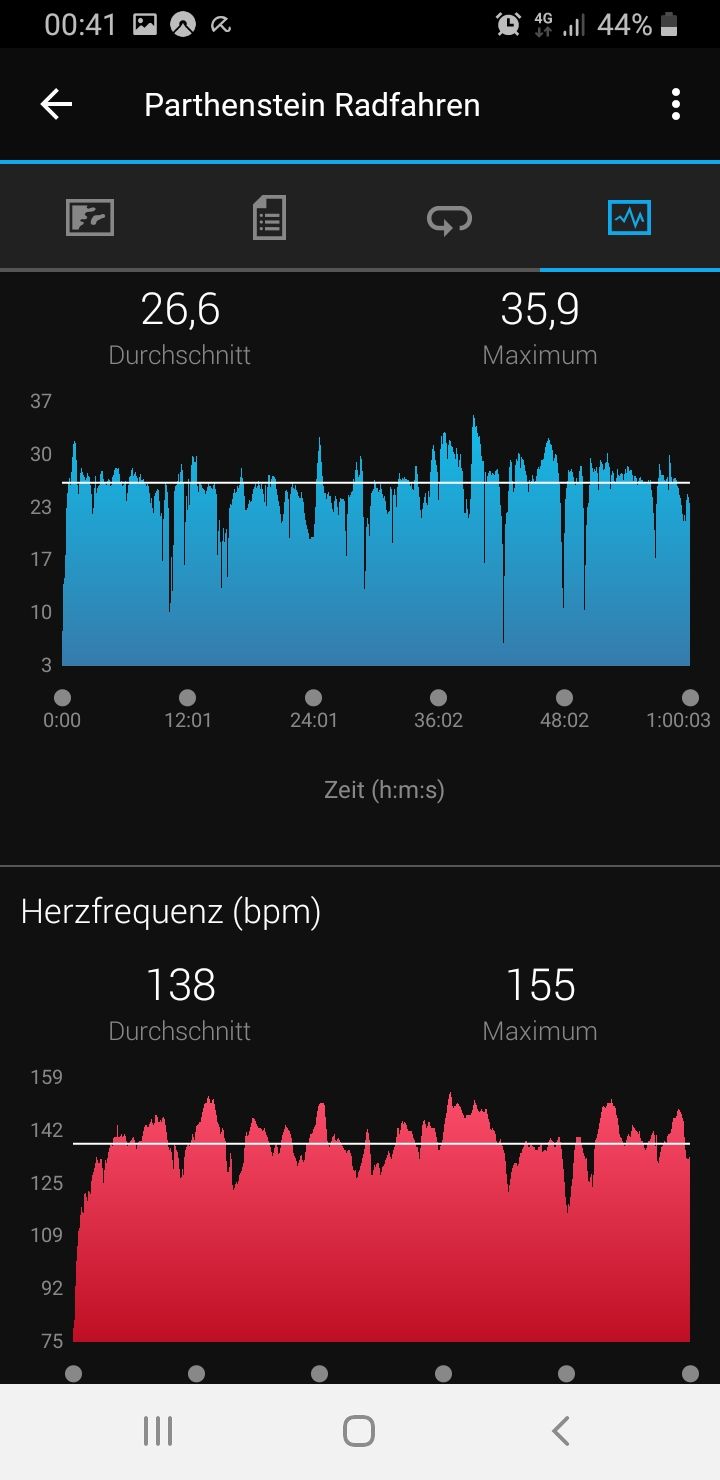Open the three-dot overflow menu
Image resolution: width=720 pixels, height=1480 pixels.
676,105
